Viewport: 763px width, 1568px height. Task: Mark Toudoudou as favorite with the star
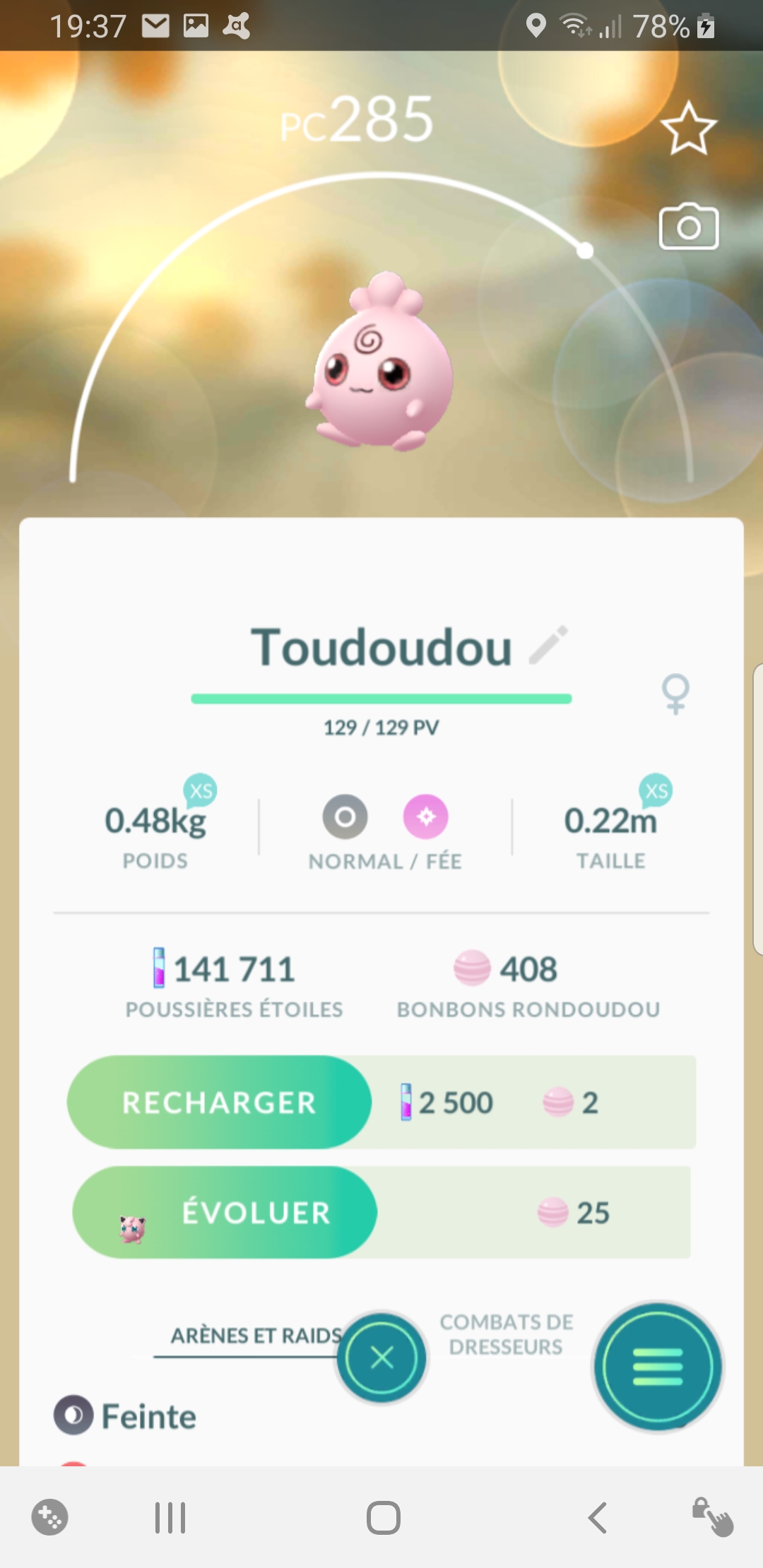tap(688, 129)
